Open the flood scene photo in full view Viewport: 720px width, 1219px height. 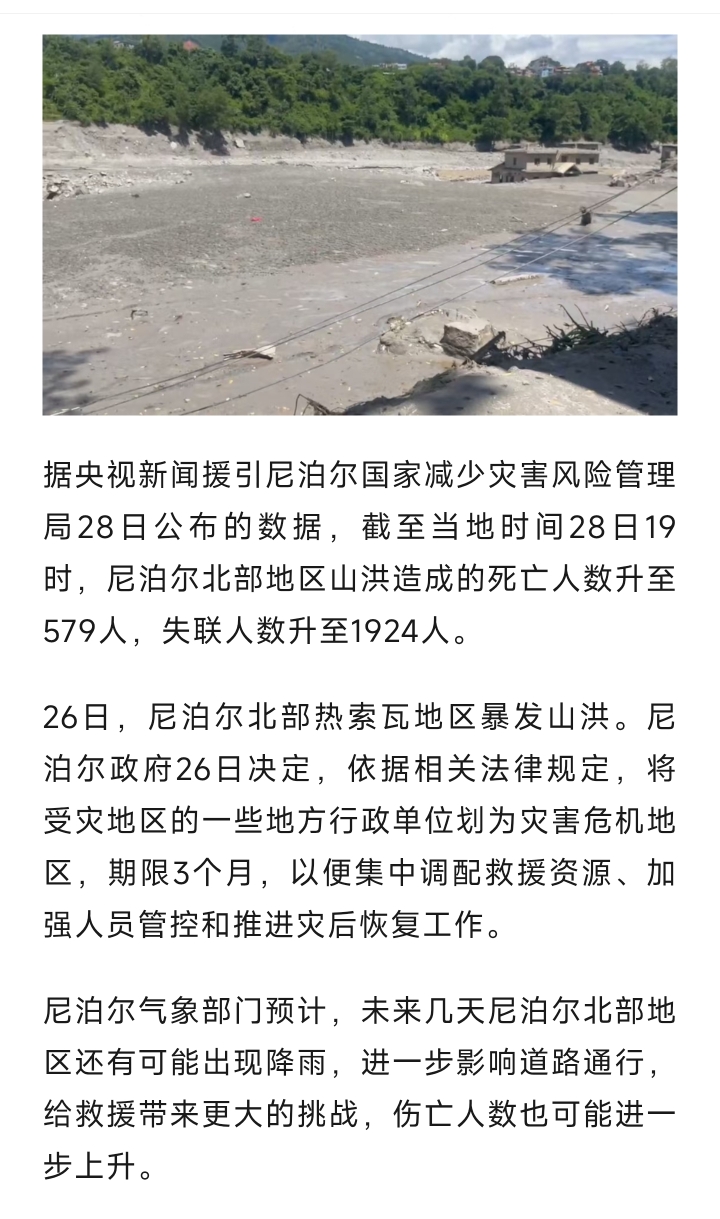(360, 225)
